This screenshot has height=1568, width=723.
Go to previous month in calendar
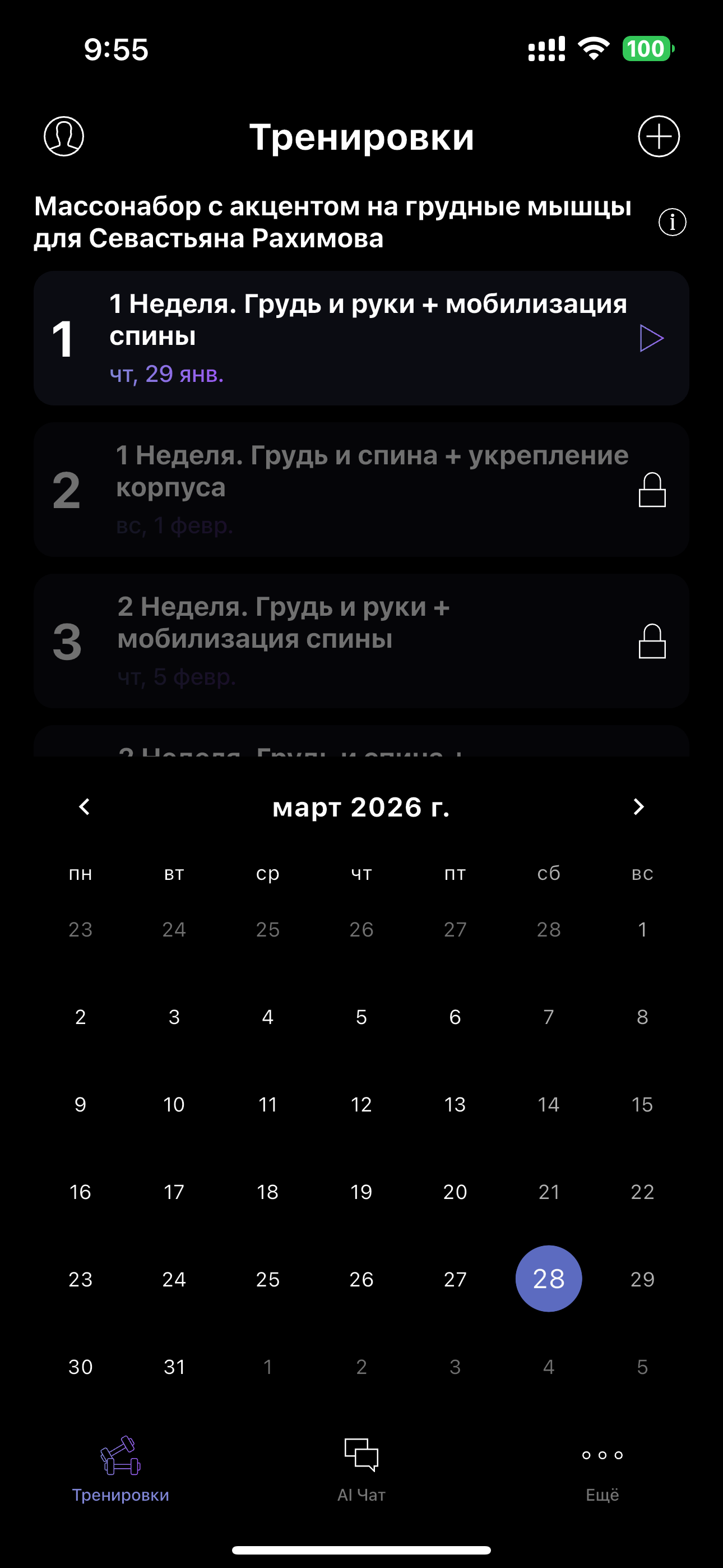[x=85, y=807]
